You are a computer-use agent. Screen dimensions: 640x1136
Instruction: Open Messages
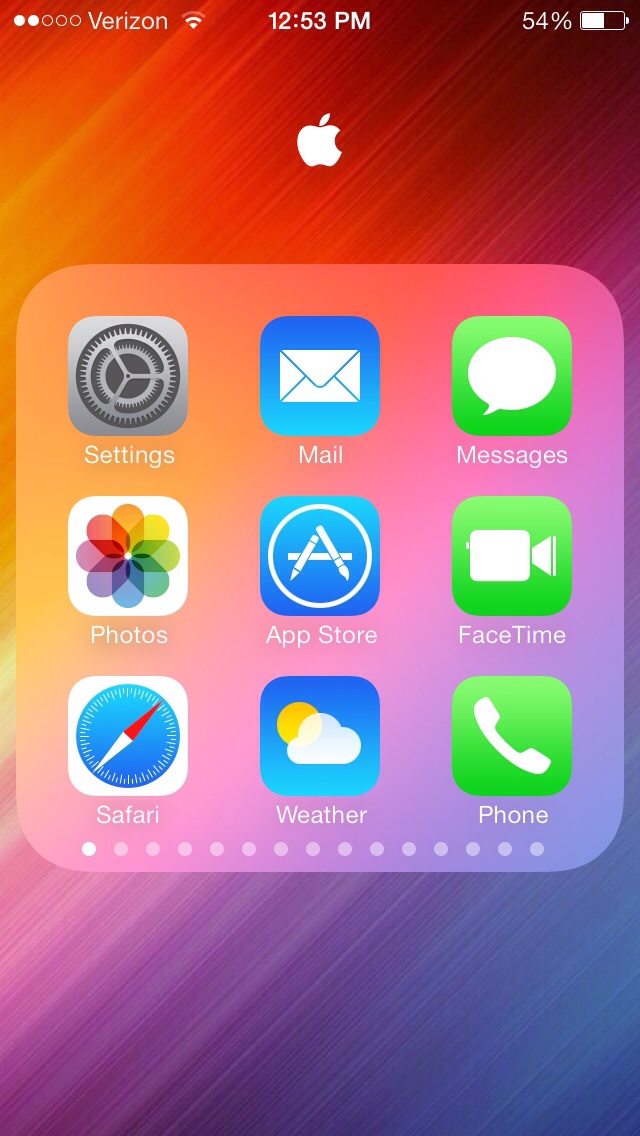512,375
